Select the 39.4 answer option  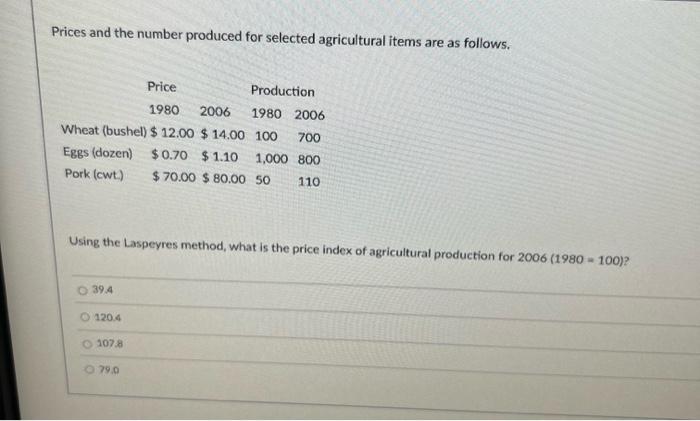tap(84, 290)
